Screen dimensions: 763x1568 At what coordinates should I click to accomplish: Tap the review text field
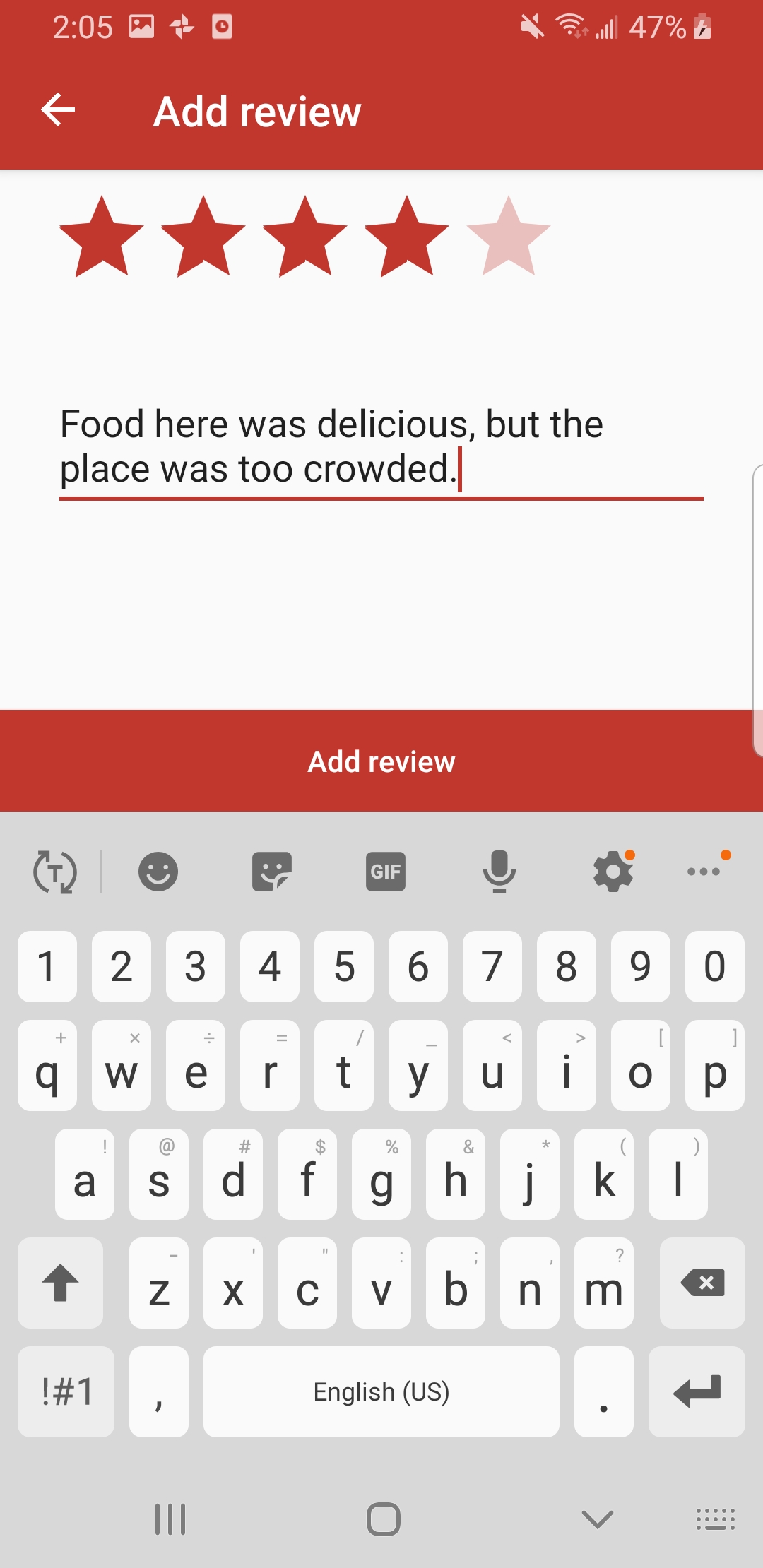[x=380, y=447]
